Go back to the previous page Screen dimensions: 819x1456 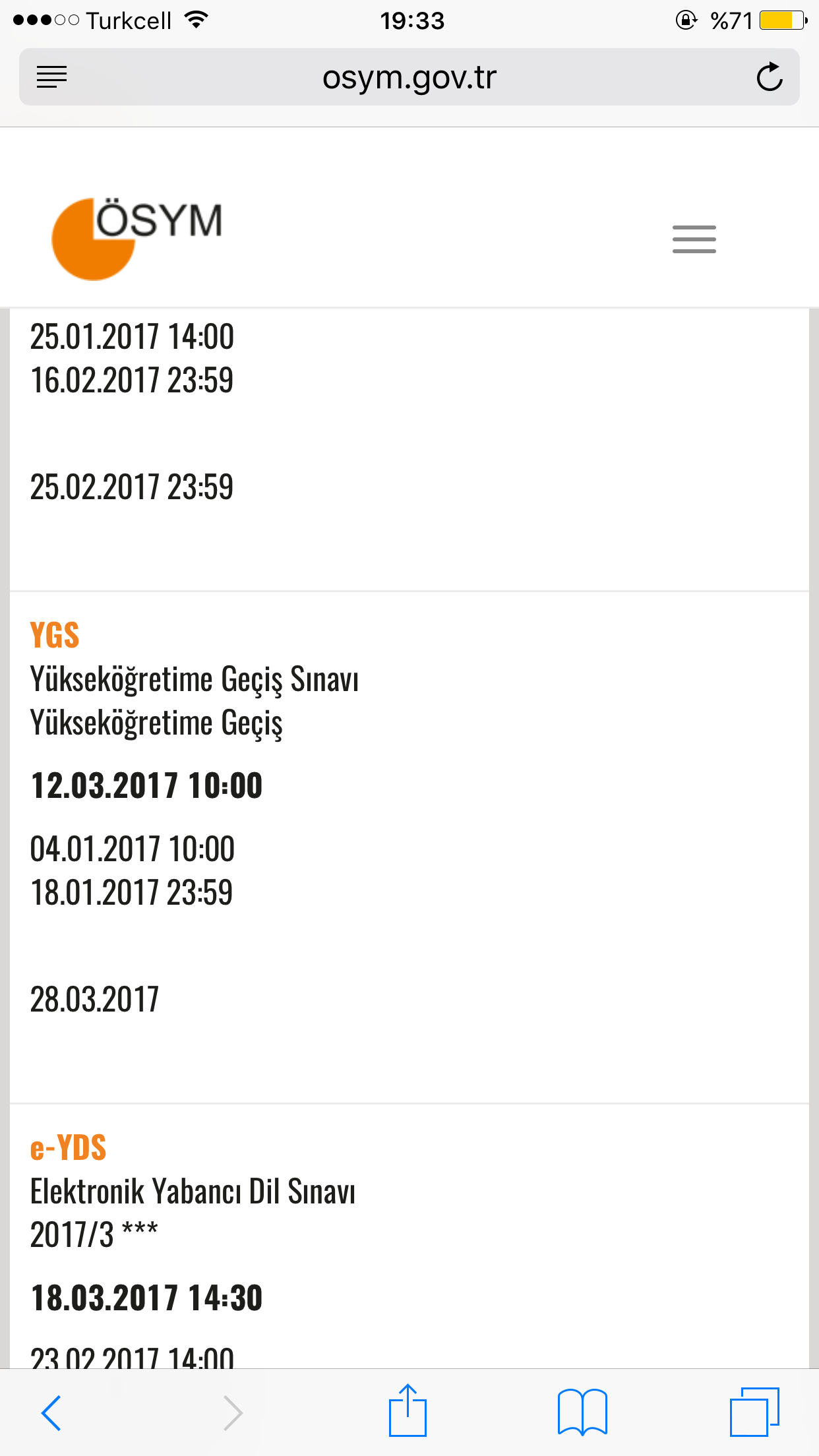51,1412
